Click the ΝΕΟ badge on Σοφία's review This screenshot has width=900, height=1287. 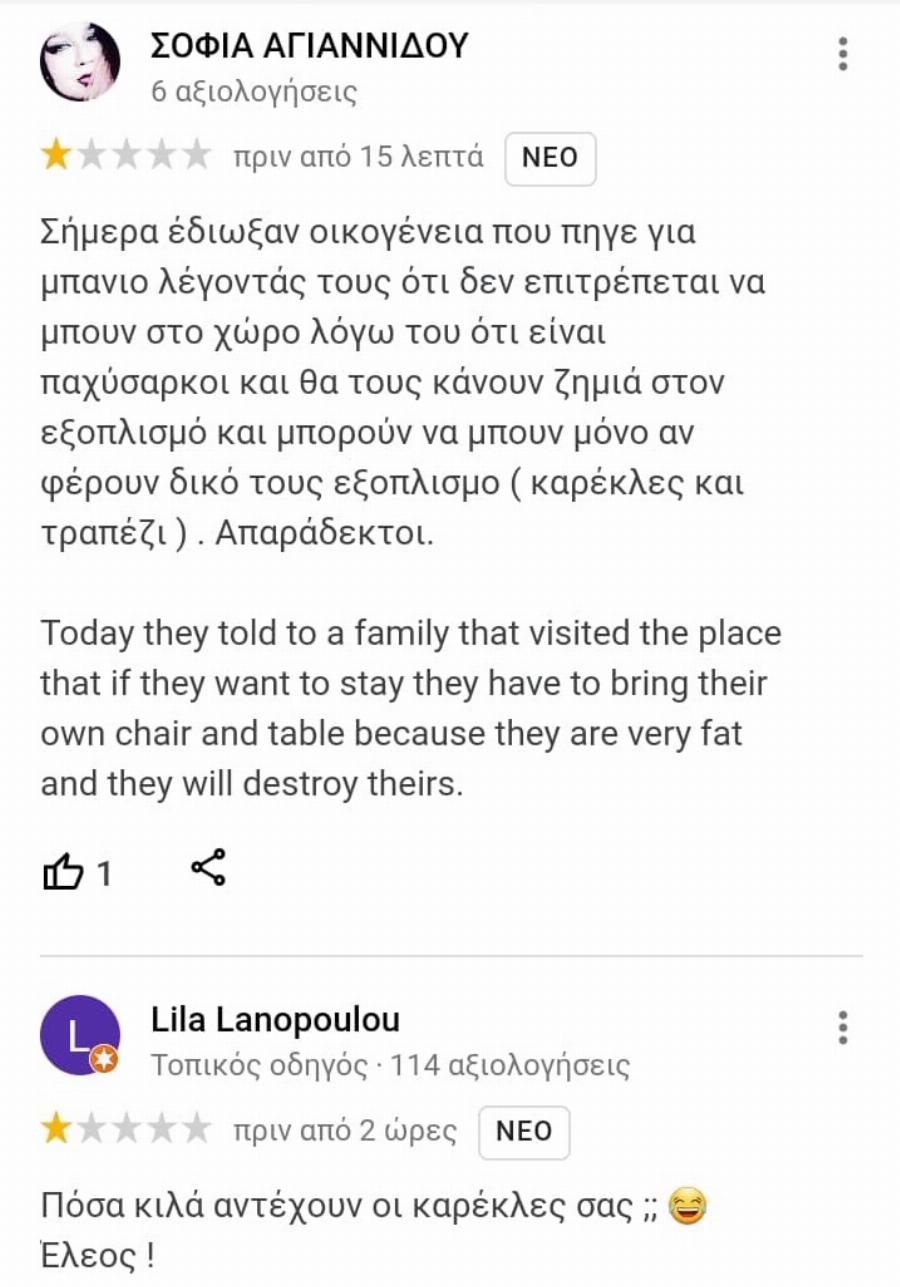point(550,157)
